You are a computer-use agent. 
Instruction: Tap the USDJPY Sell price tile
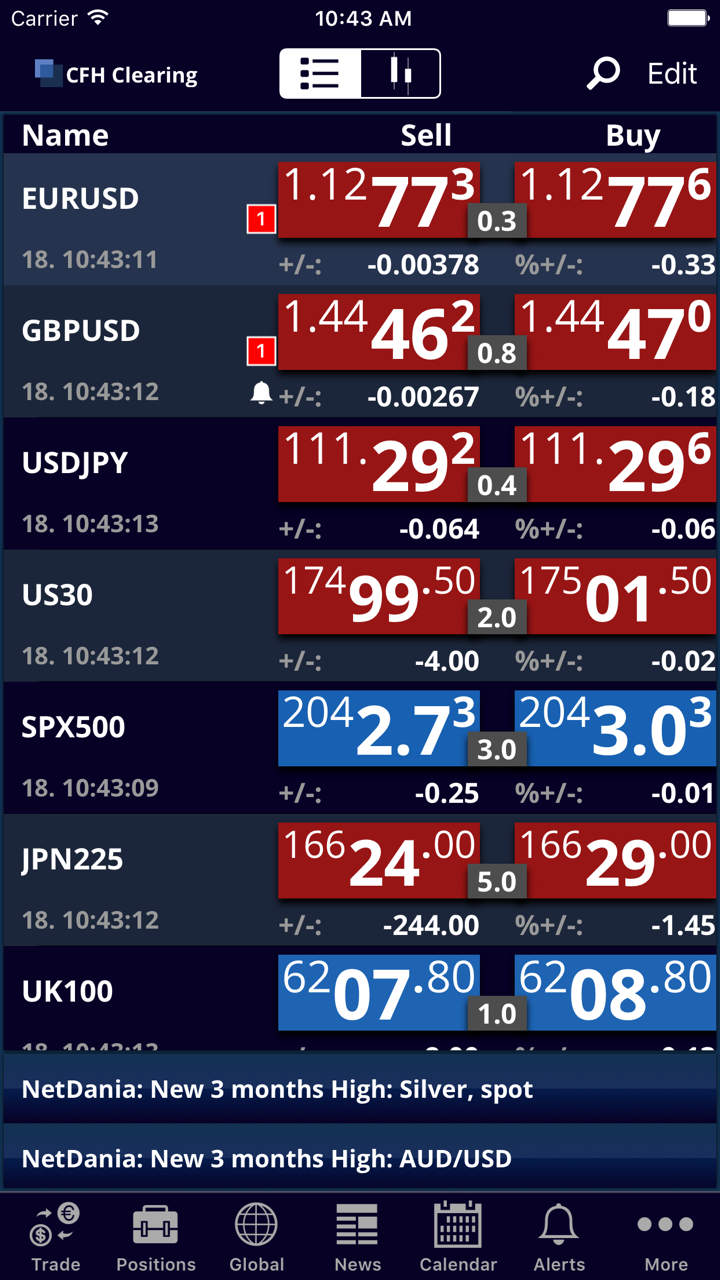(x=378, y=464)
